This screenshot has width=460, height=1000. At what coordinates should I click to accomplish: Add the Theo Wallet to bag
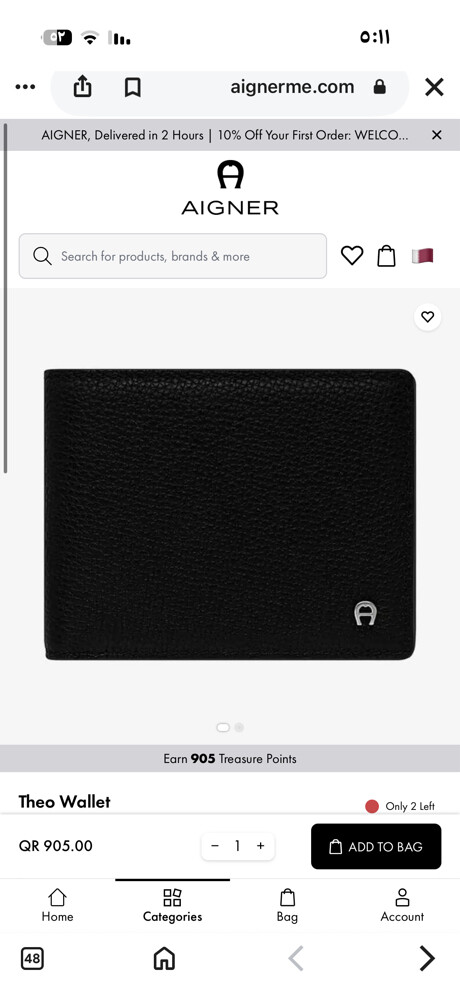click(376, 846)
